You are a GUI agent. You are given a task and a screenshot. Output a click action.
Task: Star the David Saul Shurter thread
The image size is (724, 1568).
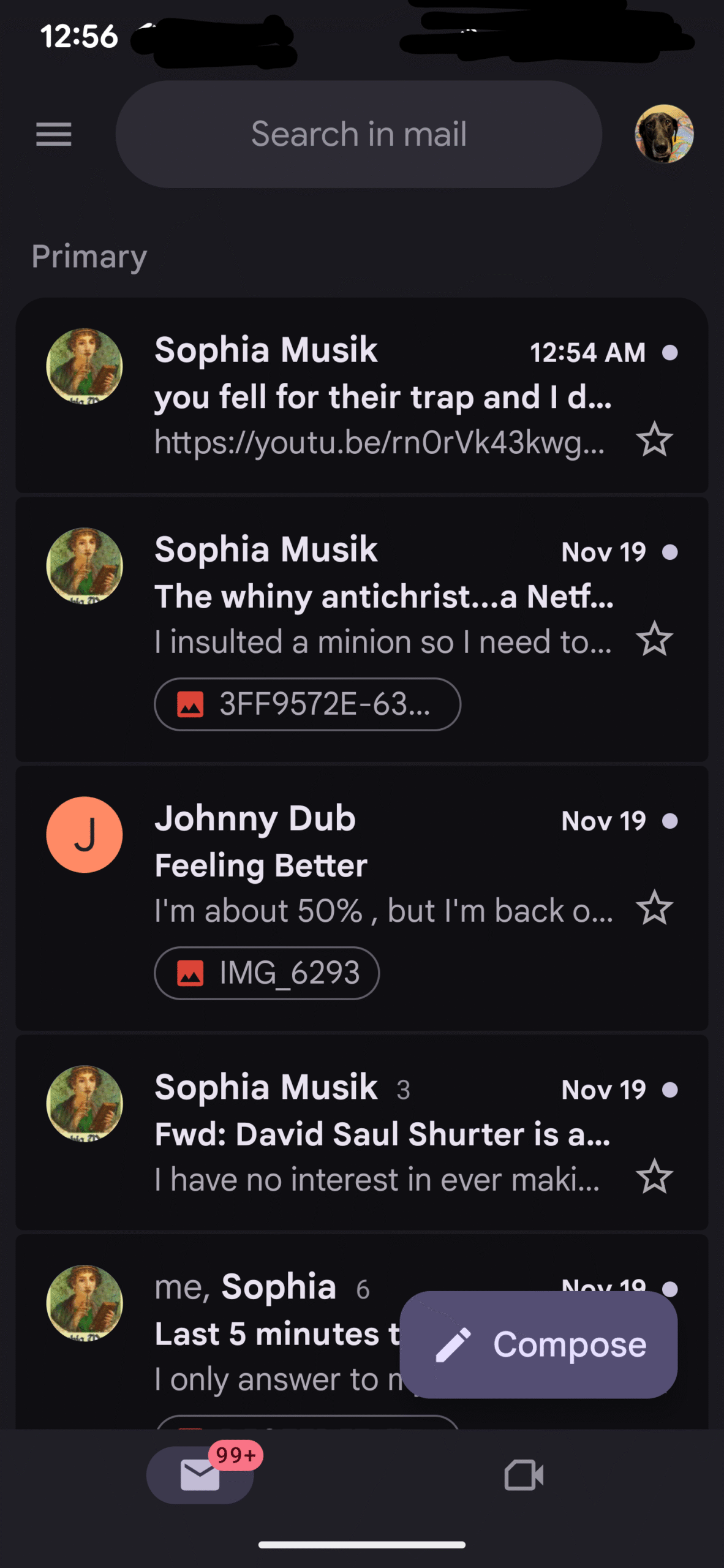[654, 1177]
